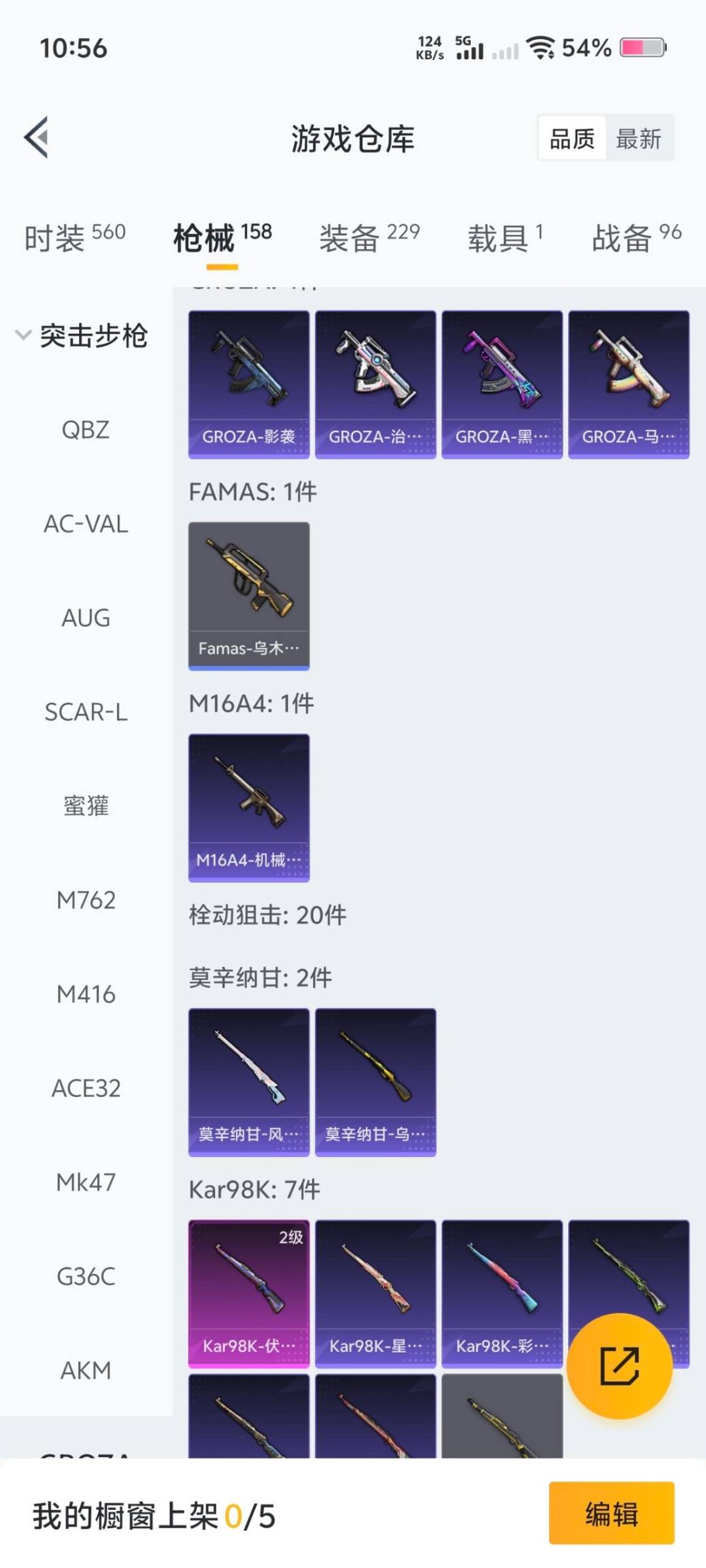
Task: Tap the 编辑 button
Action: pyautogui.click(x=611, y=1513)
